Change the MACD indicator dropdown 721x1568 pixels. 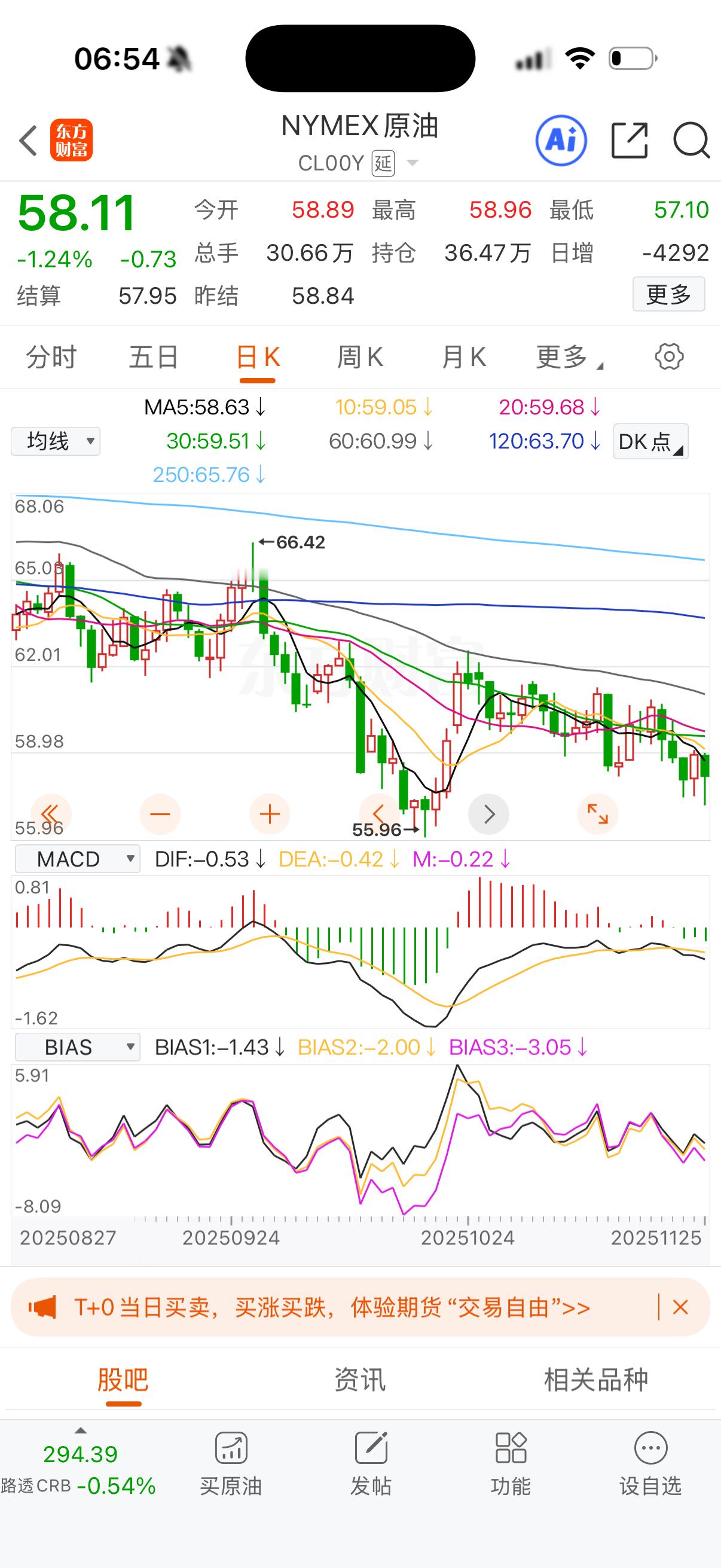point(77,859)
